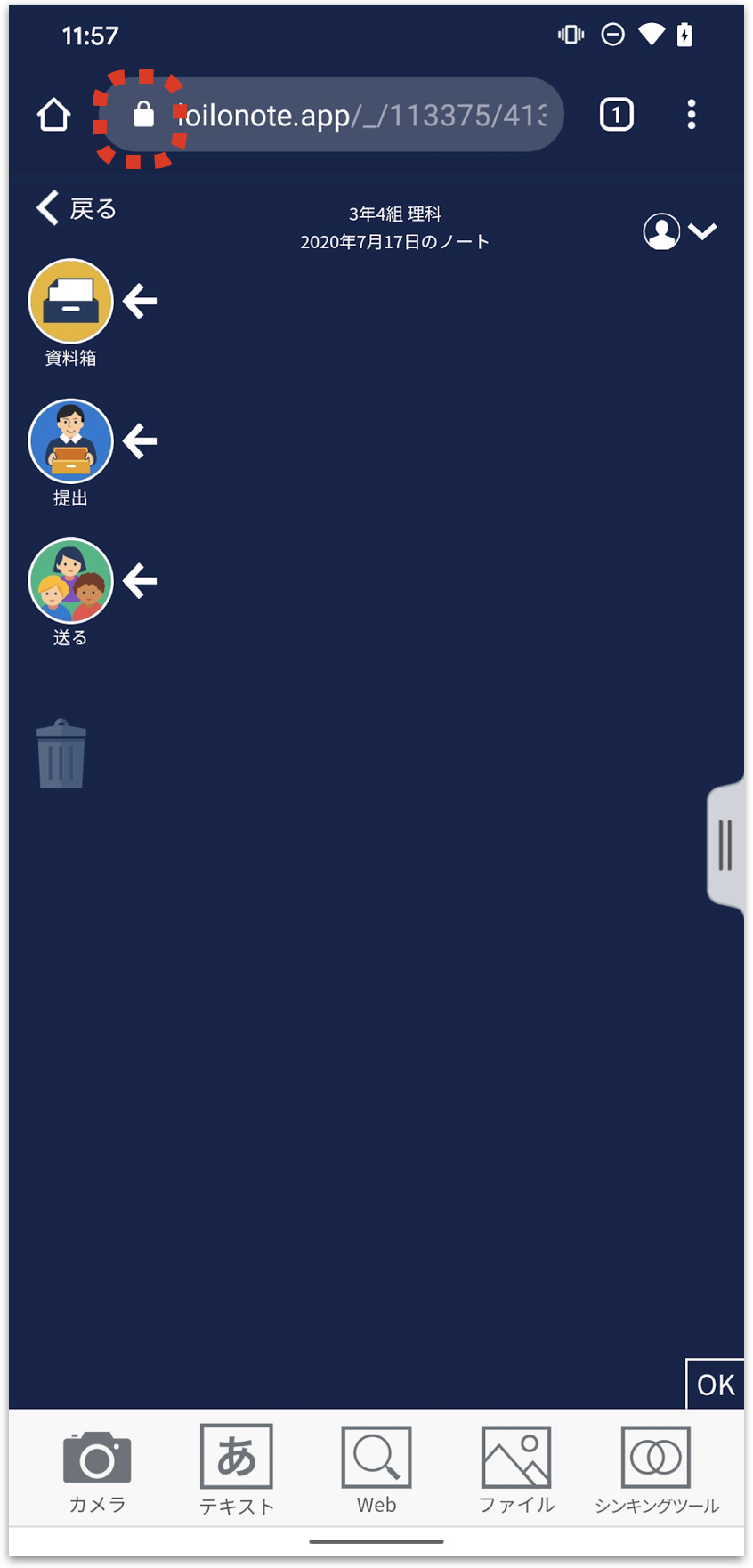Tap the trash can icon
This screenshot has width=753, height=1568.
click(61, 755)
